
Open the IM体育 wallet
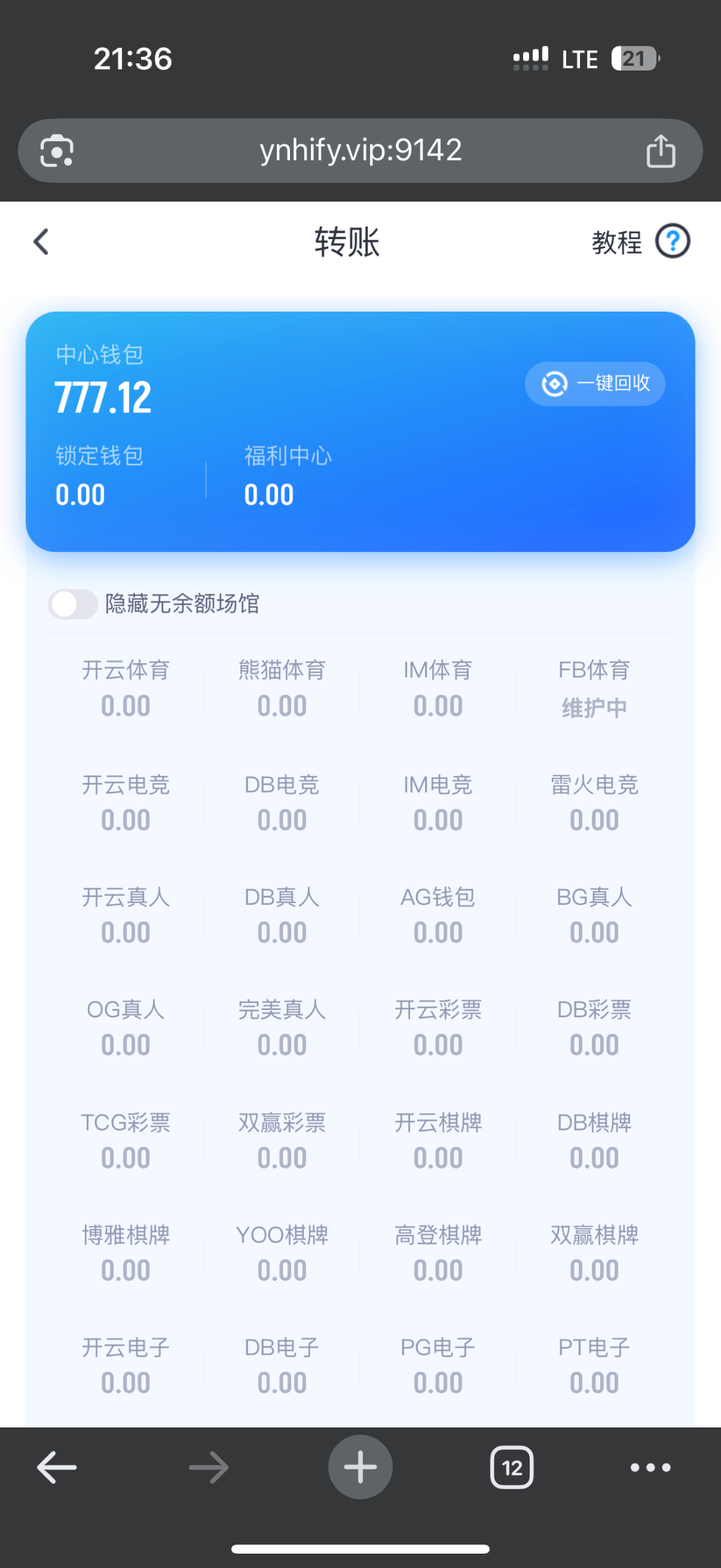tap(438, 689)
